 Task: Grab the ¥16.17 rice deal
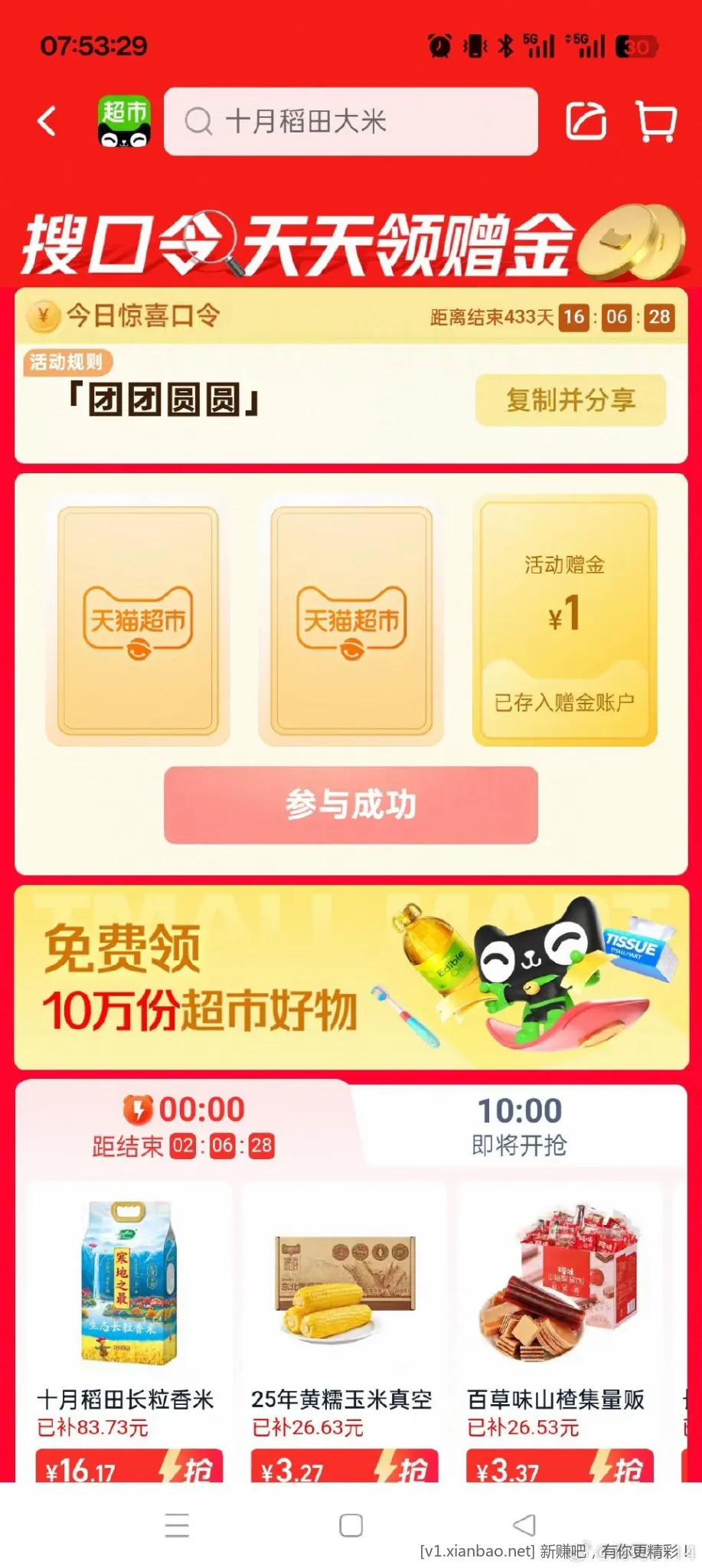pos(129,1467)
